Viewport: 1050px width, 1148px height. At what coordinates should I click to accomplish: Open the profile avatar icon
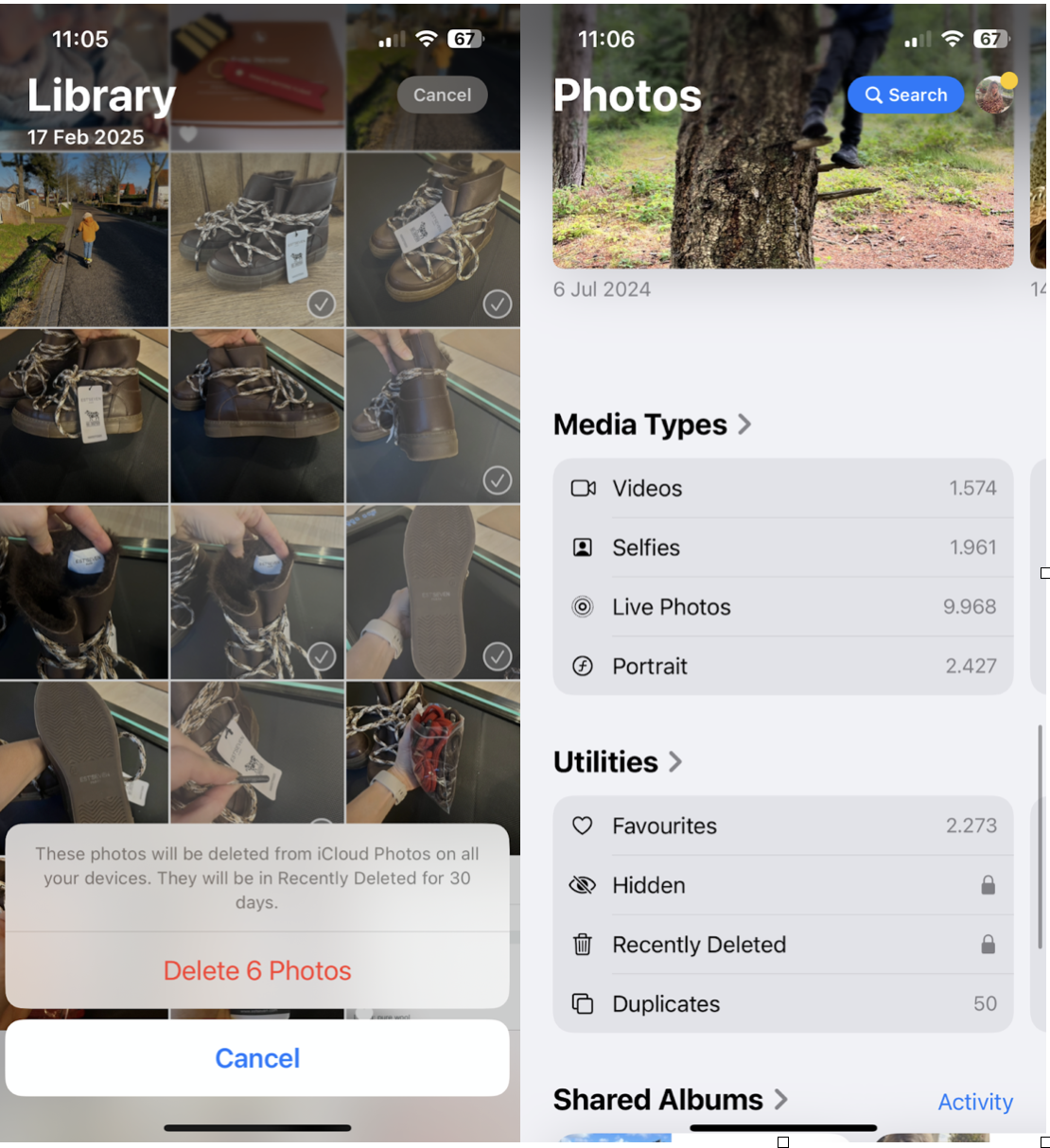pyautogui.click(x=994, y=95)
